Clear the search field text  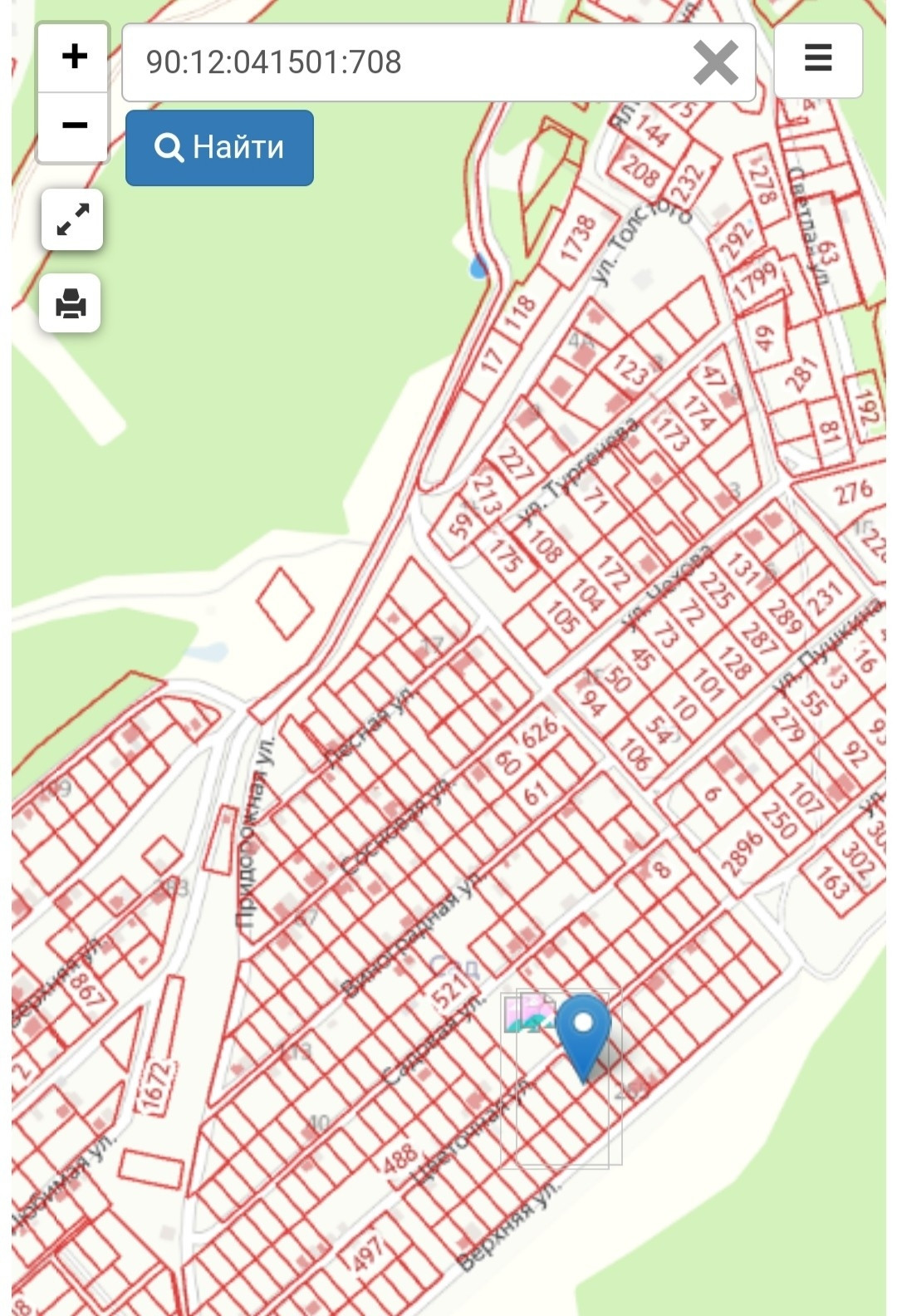(715, 62)
